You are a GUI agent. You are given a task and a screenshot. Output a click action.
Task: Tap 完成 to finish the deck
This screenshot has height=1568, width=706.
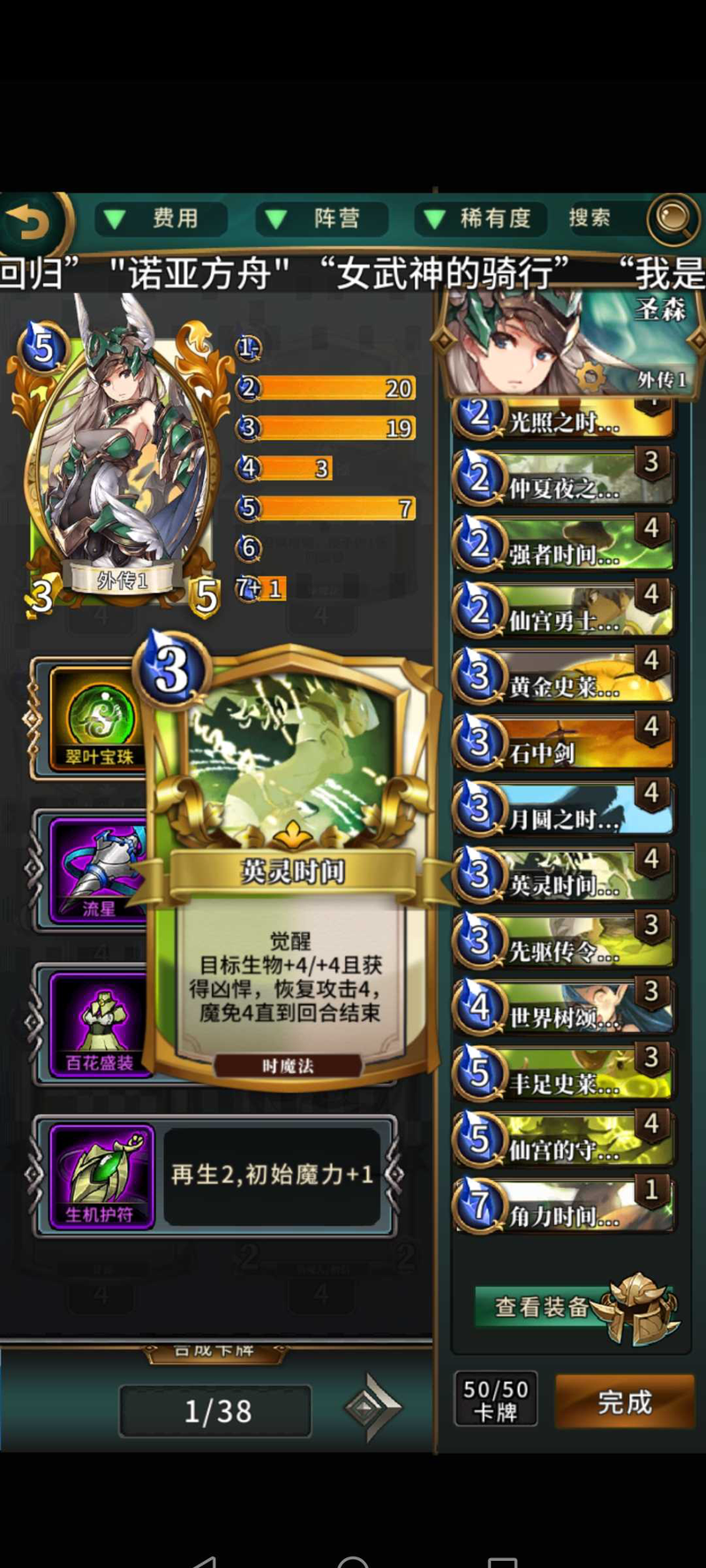coord(625,1401)
